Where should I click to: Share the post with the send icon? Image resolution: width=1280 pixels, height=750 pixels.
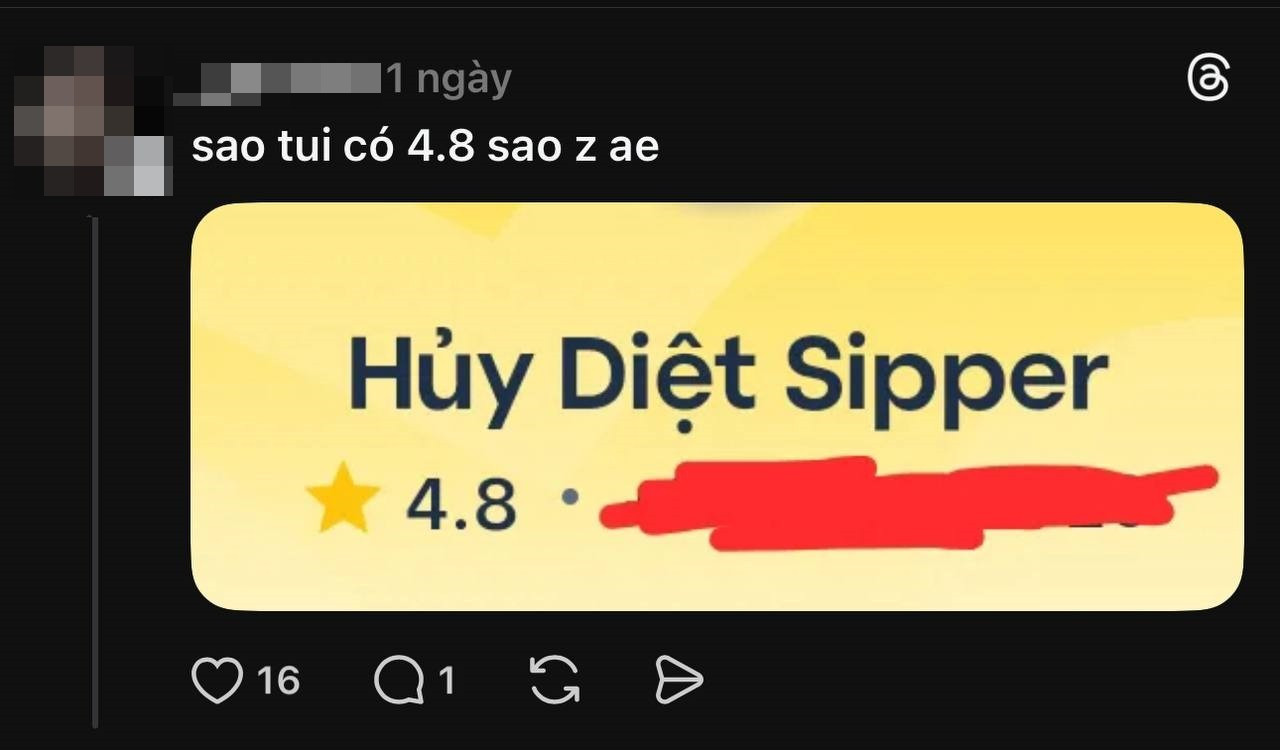point(679,681)
